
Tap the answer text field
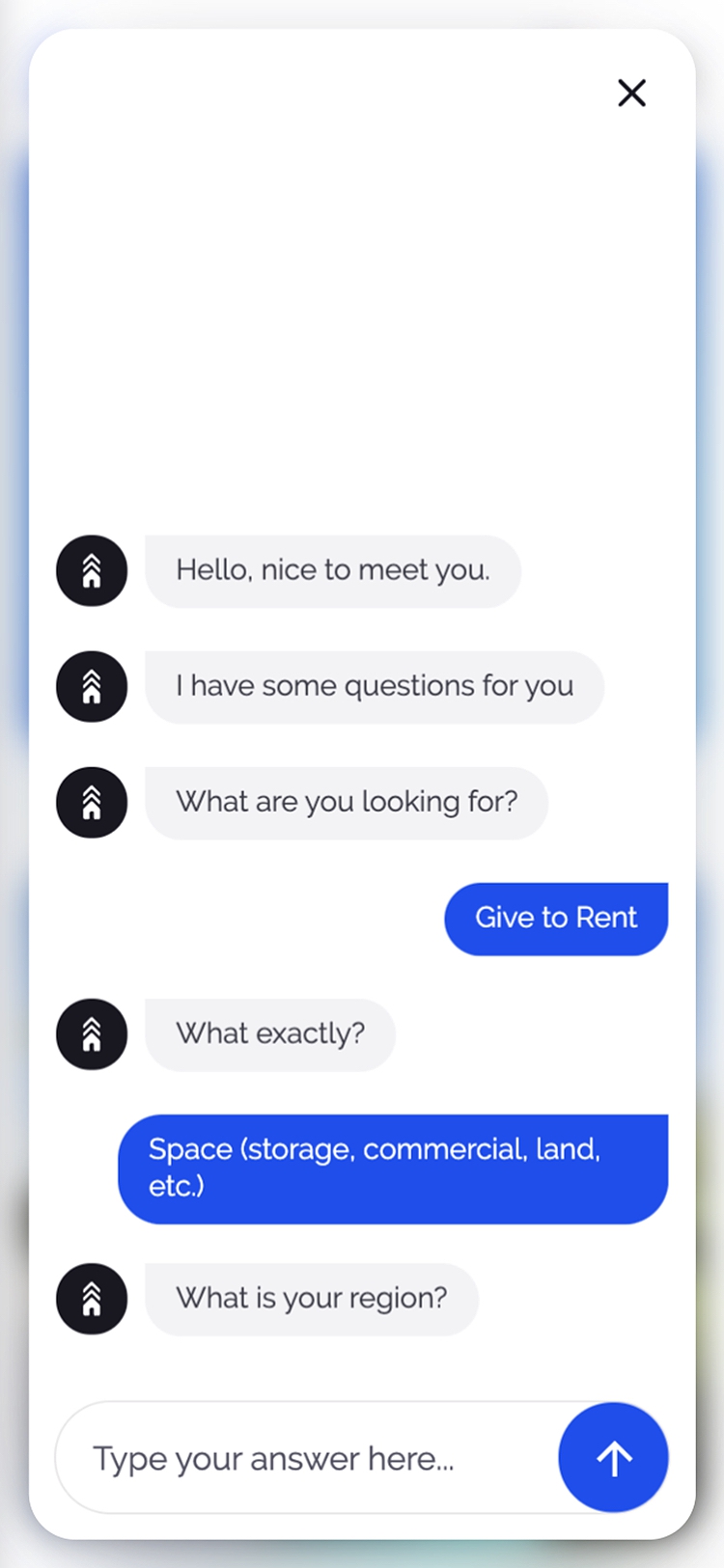[x=309, y=1457]
